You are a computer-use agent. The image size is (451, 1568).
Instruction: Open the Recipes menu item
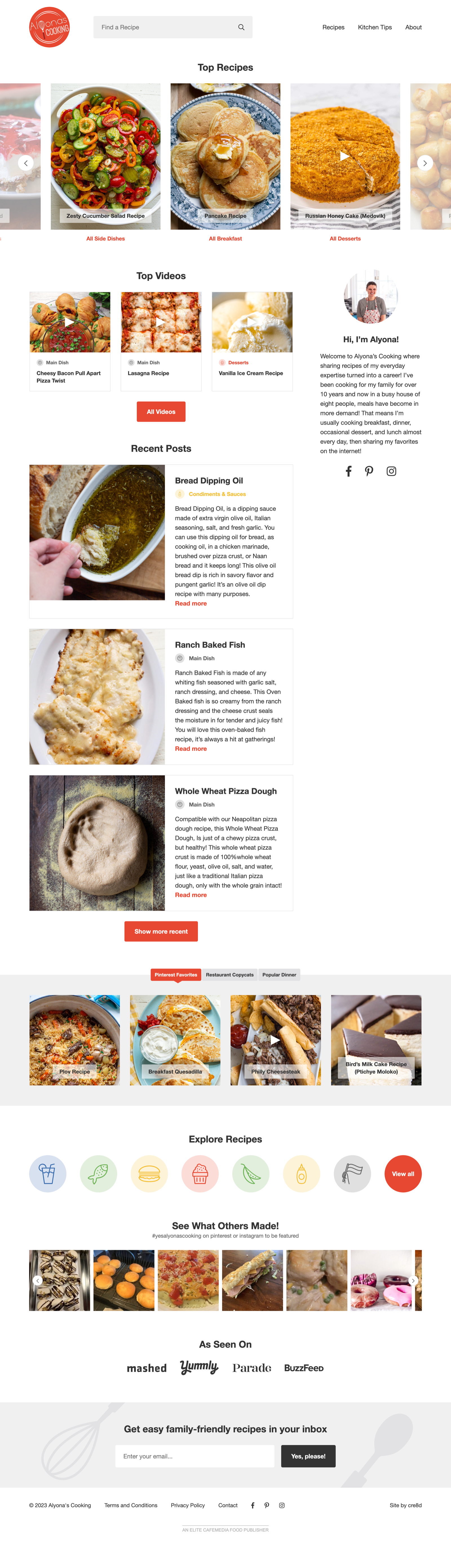pos(333,27)
